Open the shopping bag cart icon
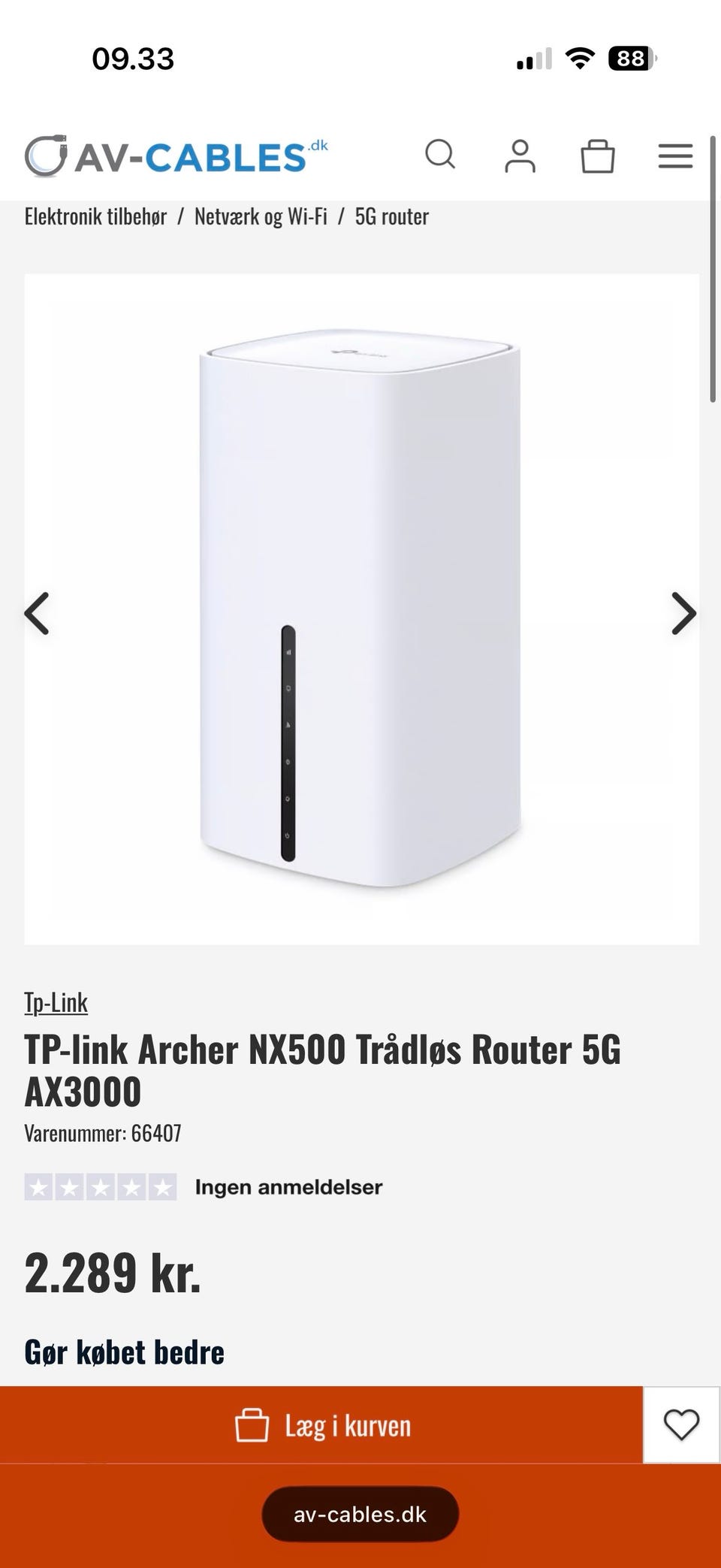Image resolution: width=721 pixels, height=1568 pixels. point(598,156)
